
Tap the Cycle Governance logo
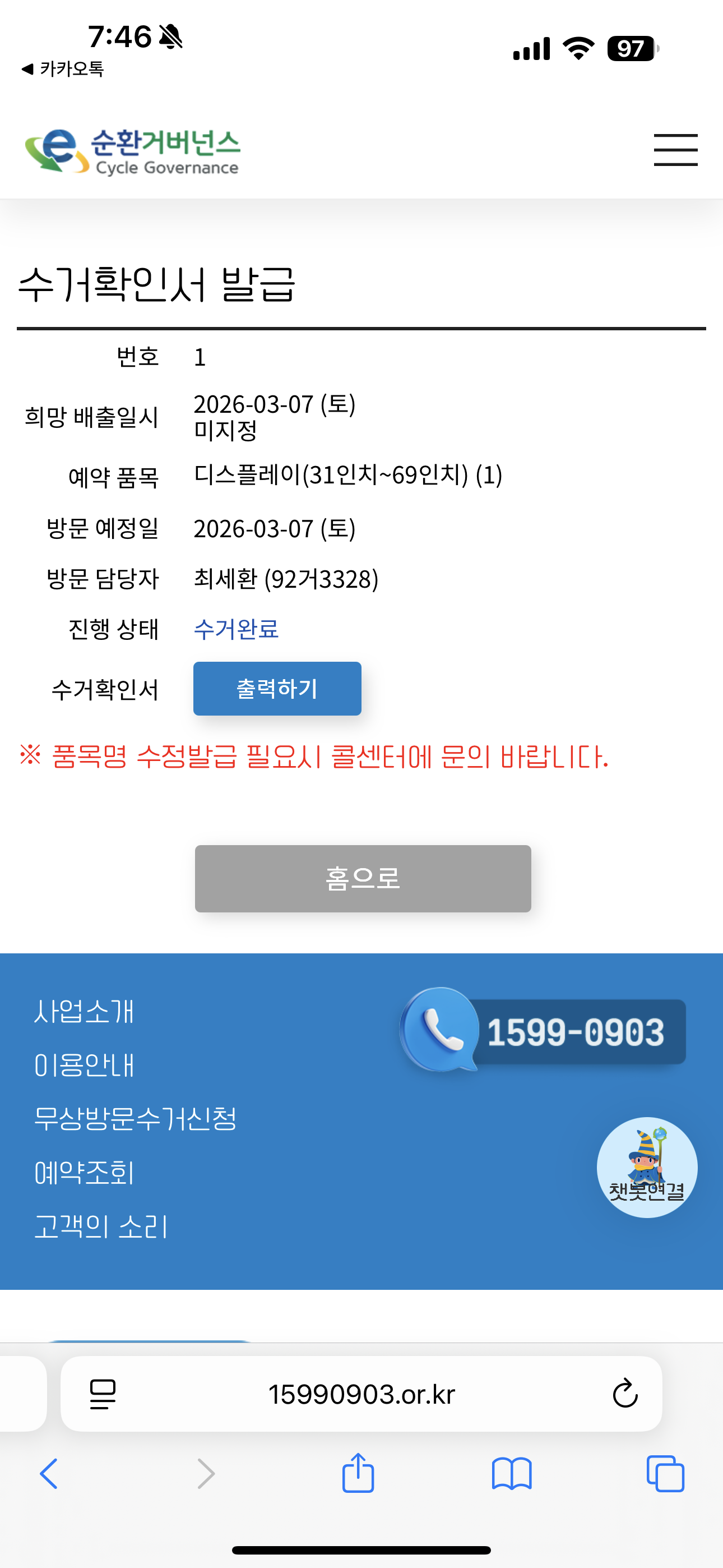click(x=133, y=151)
